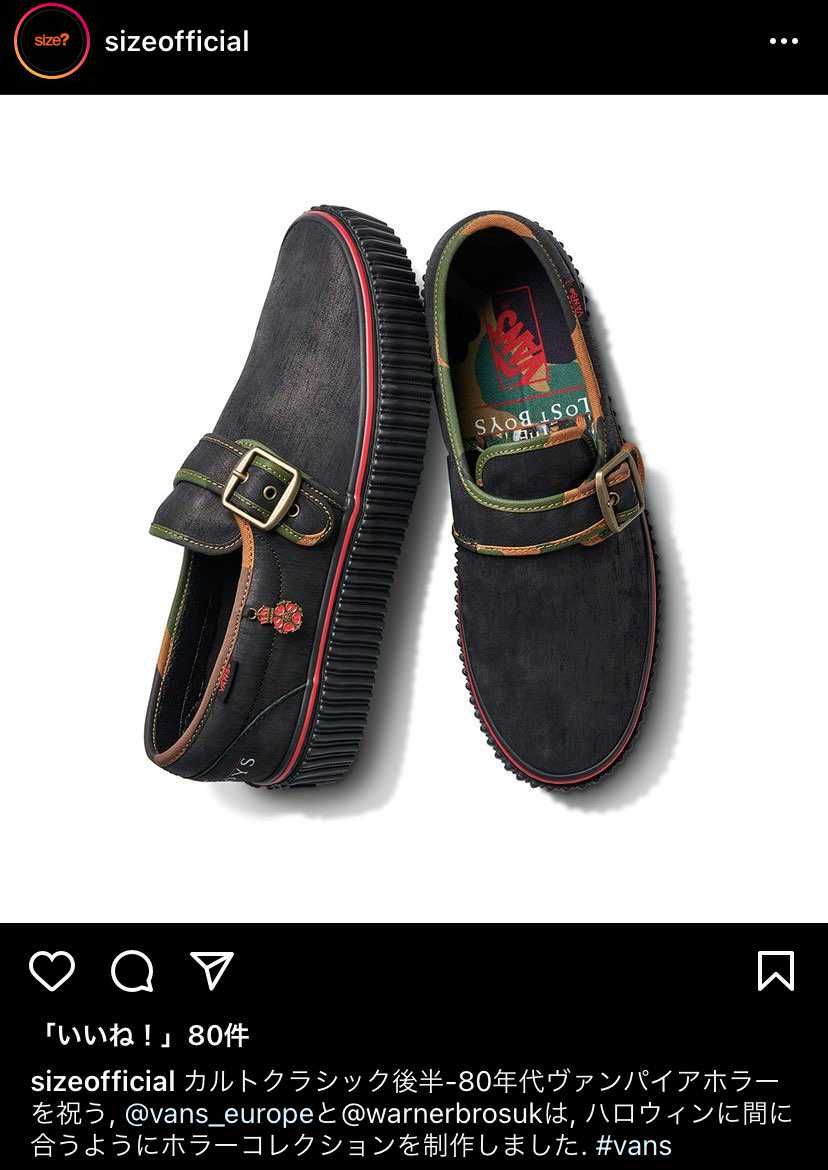The width and height of the screenshot is (828, 1170).
Task: View the 80 likes list
Action: [x=140, y=1035]
